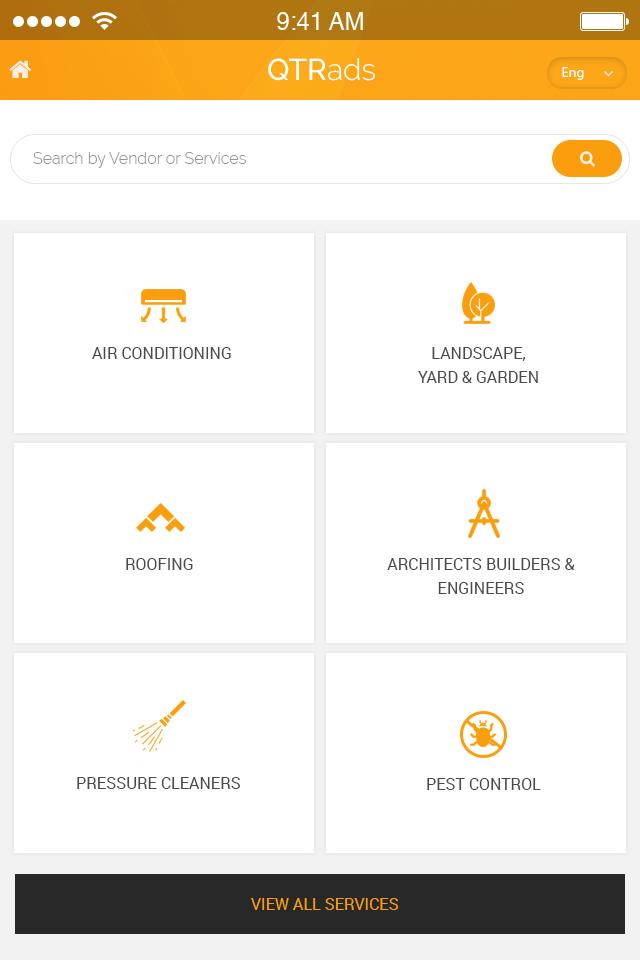This screenshot has height=960, width=640.
Task: Open the Eng language dropdown
Action: 586,73
